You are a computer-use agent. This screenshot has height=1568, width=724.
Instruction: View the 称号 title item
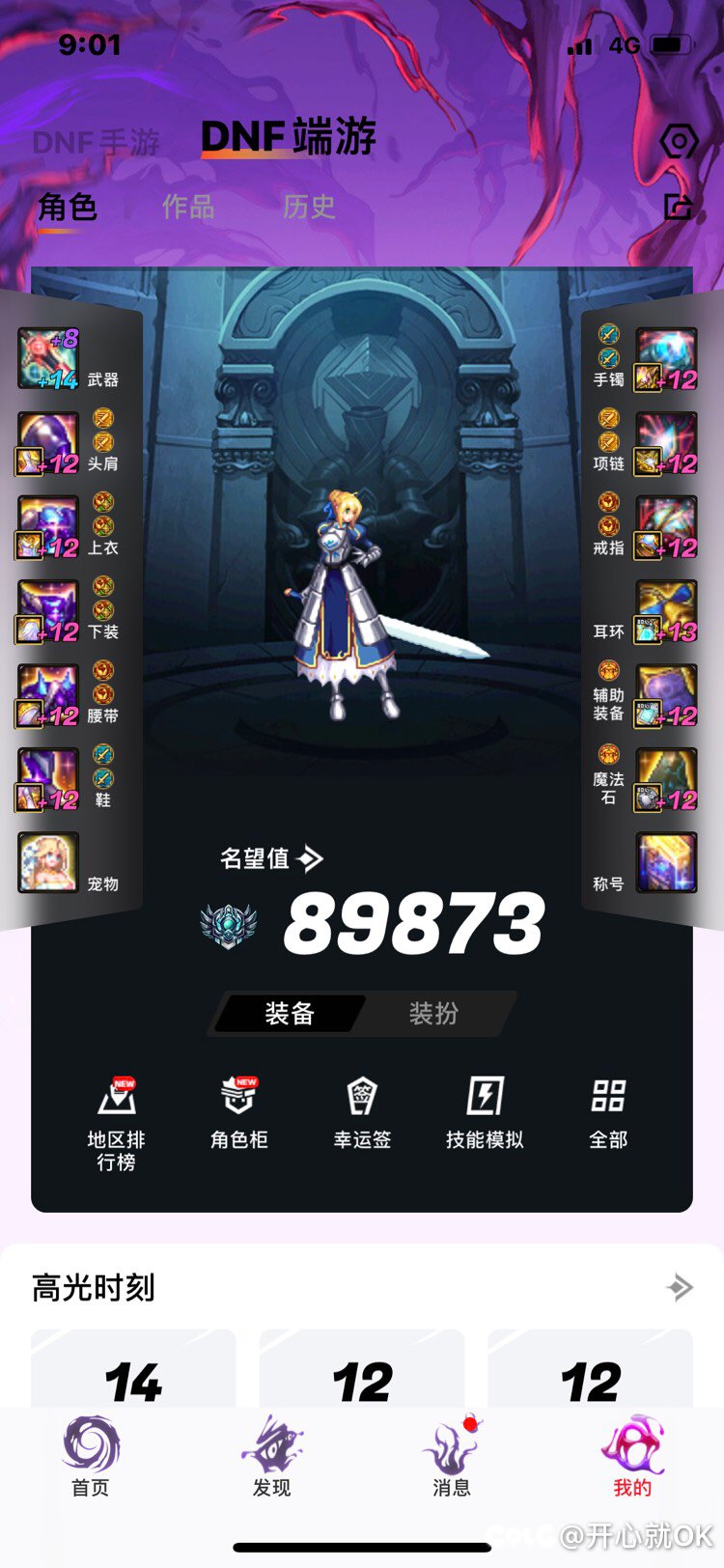click(x=666, y=863)
